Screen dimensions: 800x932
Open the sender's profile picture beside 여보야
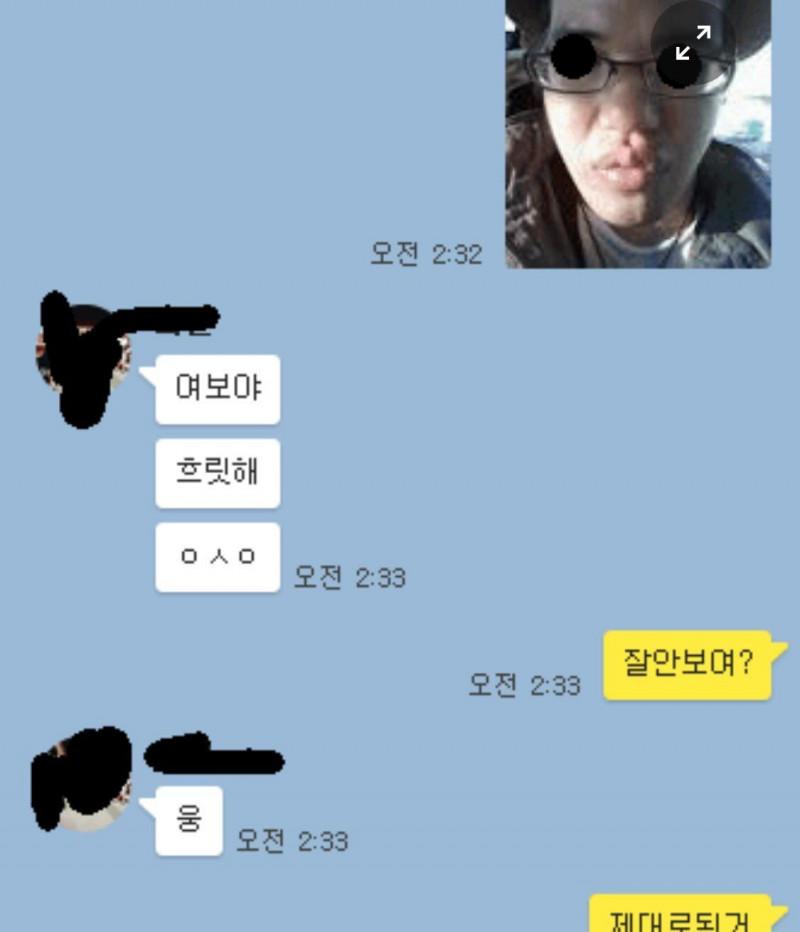tap(83, 352)
